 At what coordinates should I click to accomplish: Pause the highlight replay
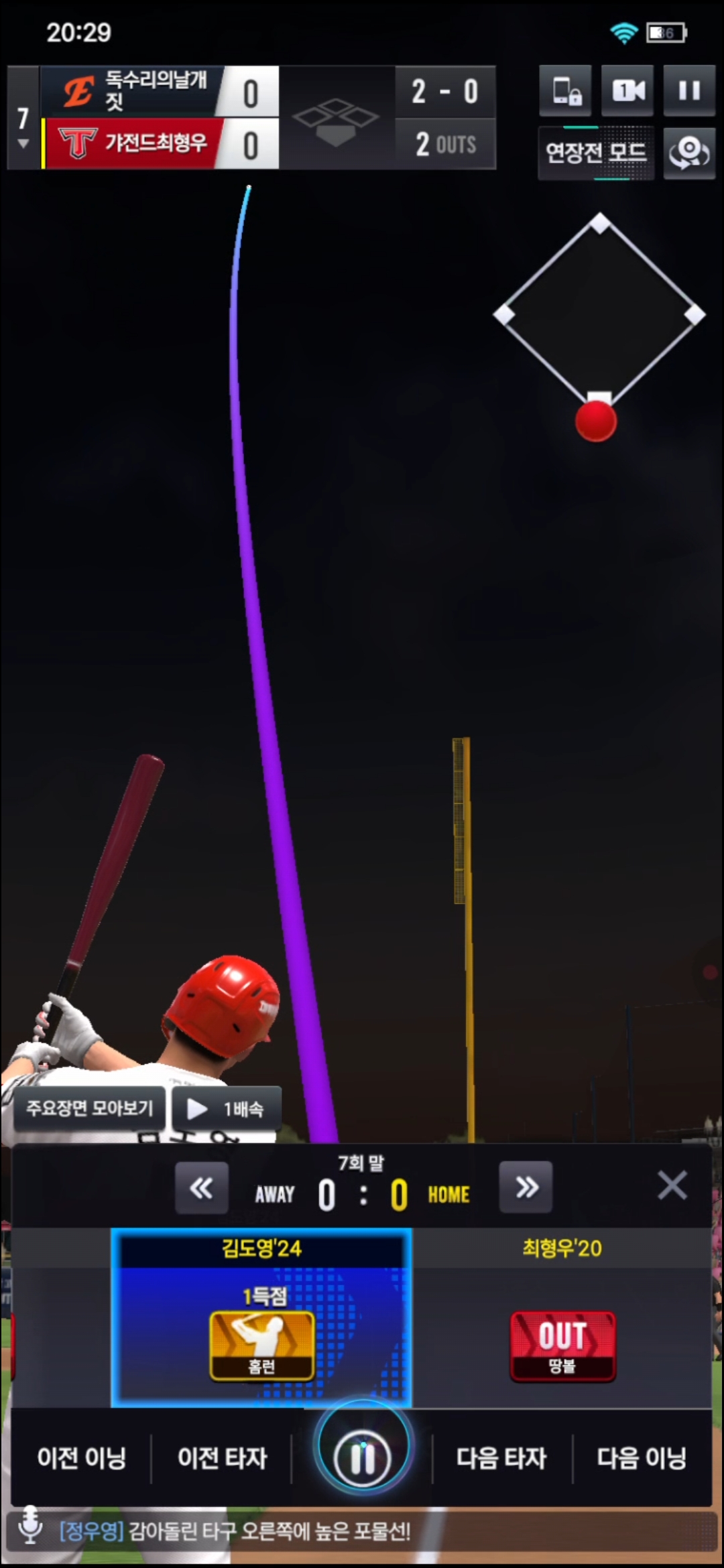(x=363, y=1457)
